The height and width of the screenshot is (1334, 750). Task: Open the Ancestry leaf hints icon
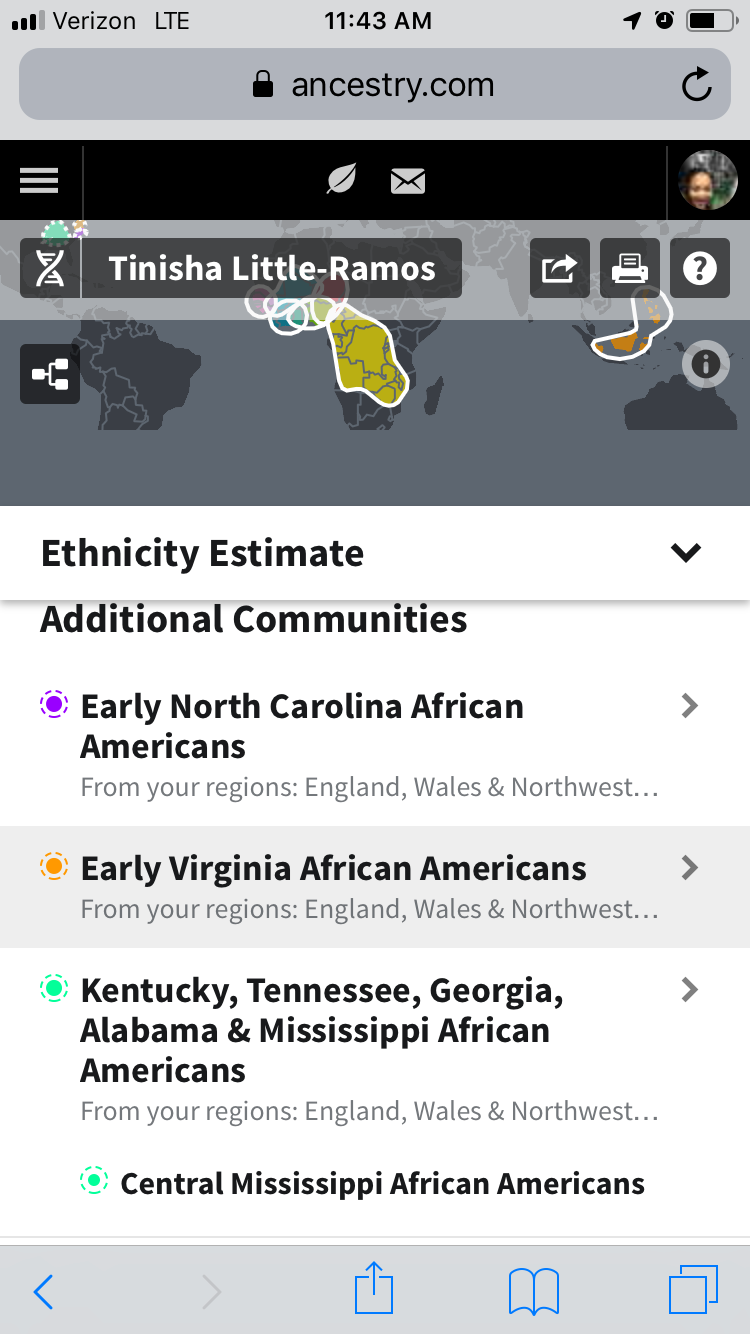342,180
